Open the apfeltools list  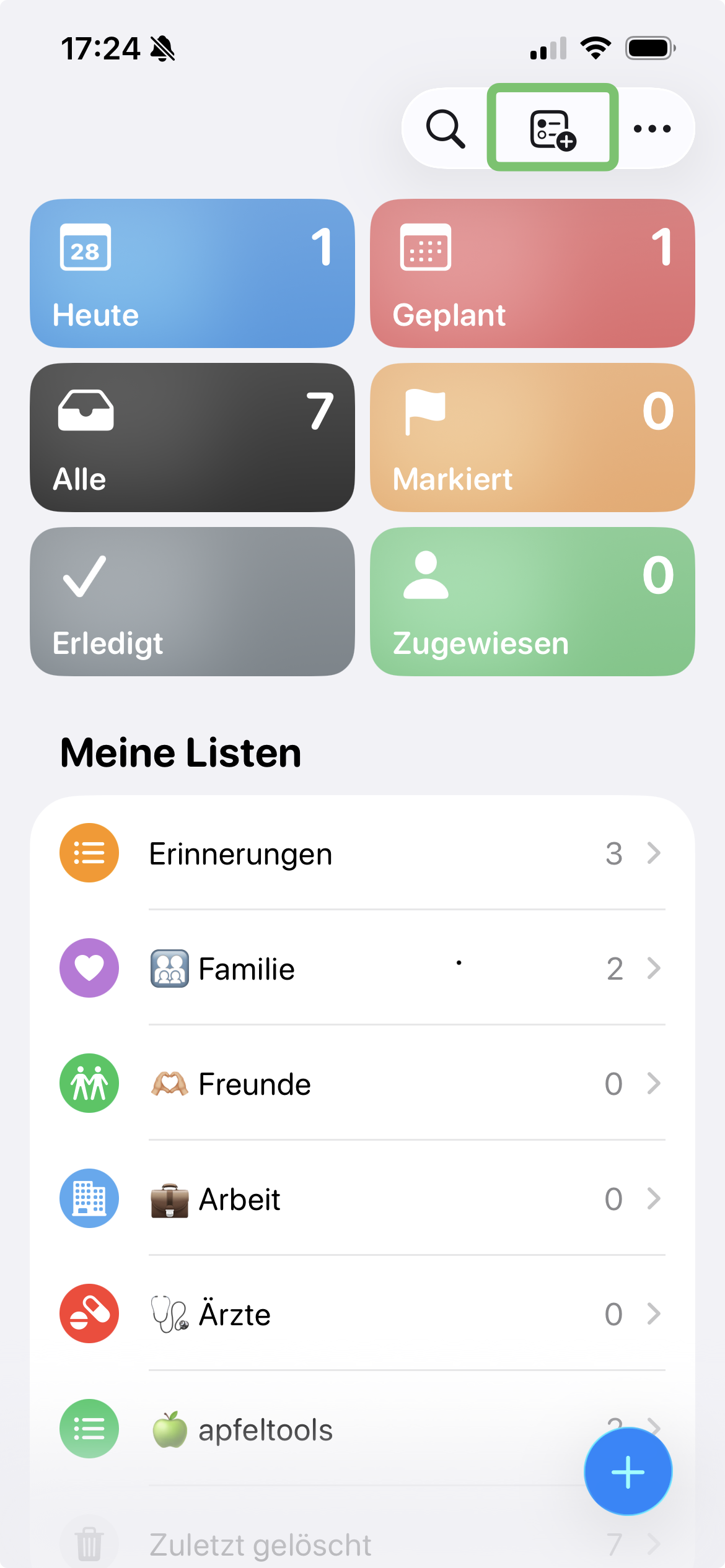[x=310, y=1429]
